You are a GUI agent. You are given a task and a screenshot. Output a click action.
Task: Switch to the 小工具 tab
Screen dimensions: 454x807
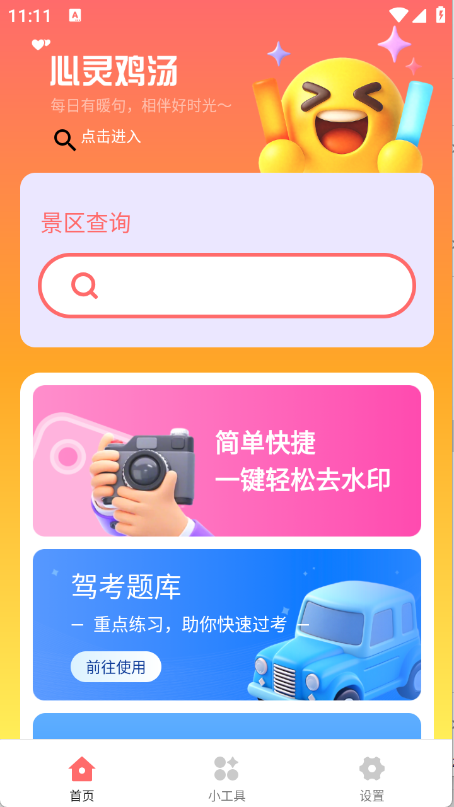pos(226,778)
